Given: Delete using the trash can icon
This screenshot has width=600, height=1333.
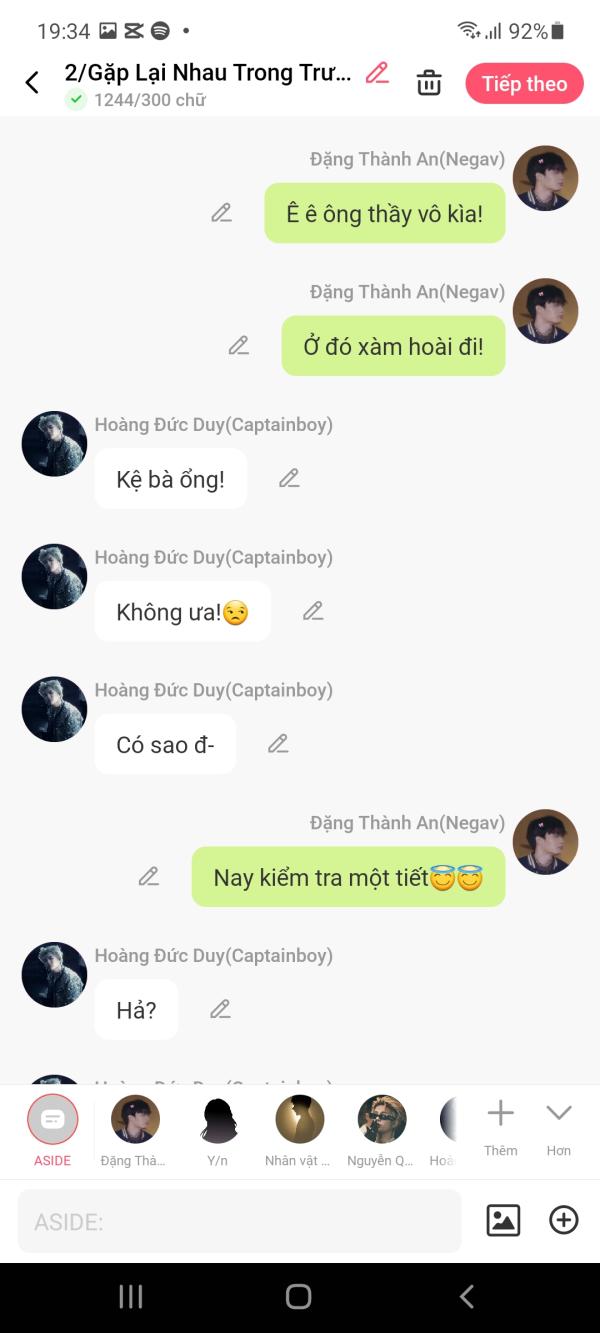Looking at the screenshot, I should click(429, 83).
